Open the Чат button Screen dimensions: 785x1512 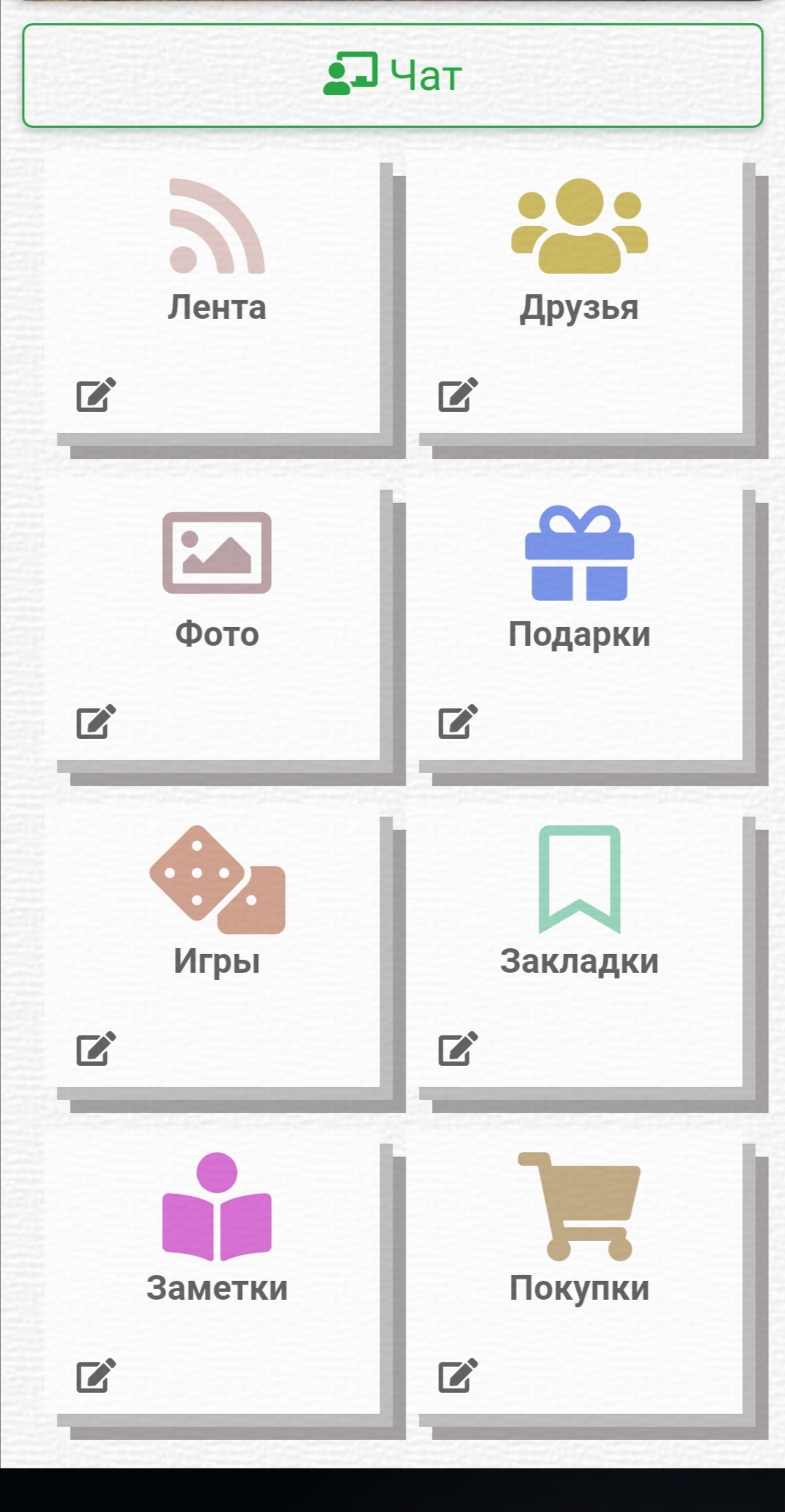392,76
